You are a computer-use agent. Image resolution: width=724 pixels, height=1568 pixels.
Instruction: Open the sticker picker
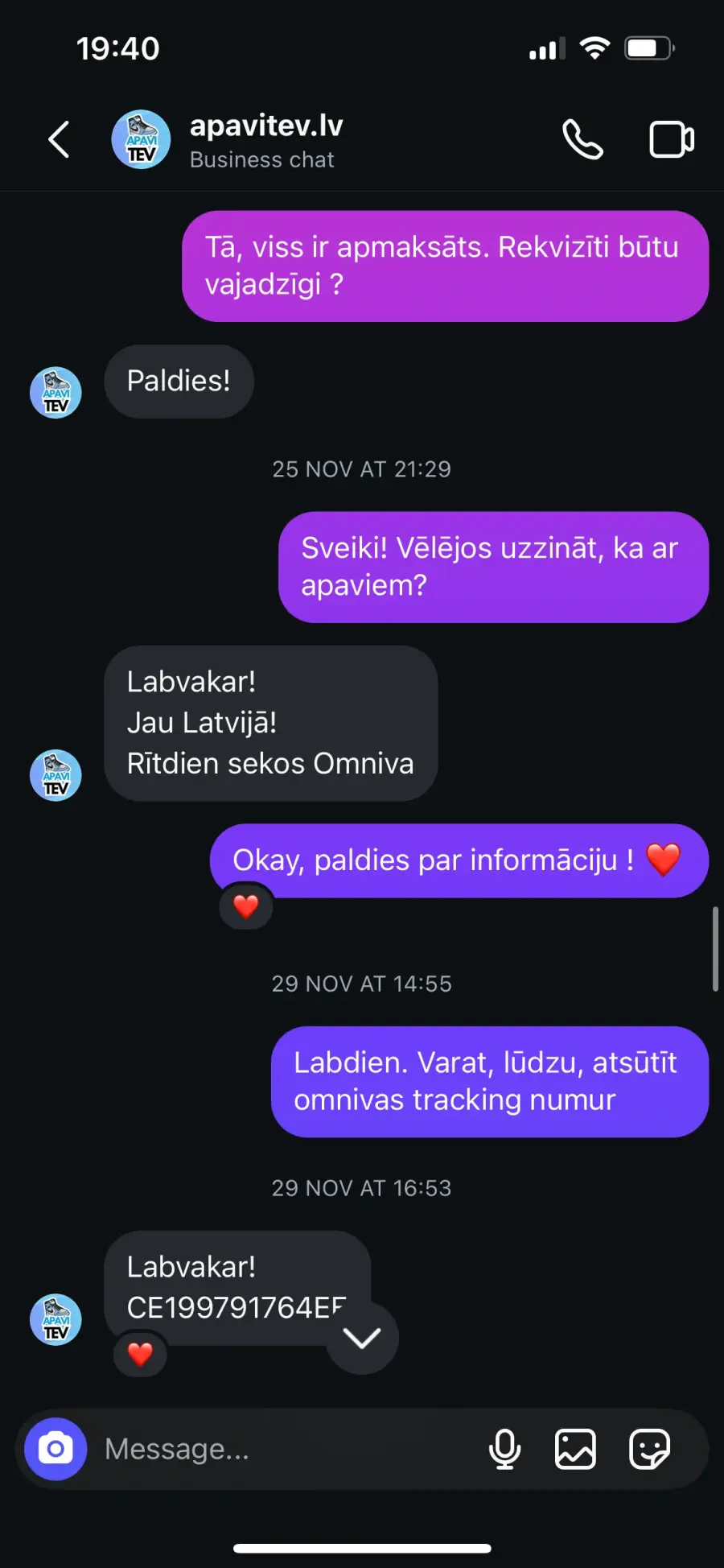click(x=649, y=1449)
